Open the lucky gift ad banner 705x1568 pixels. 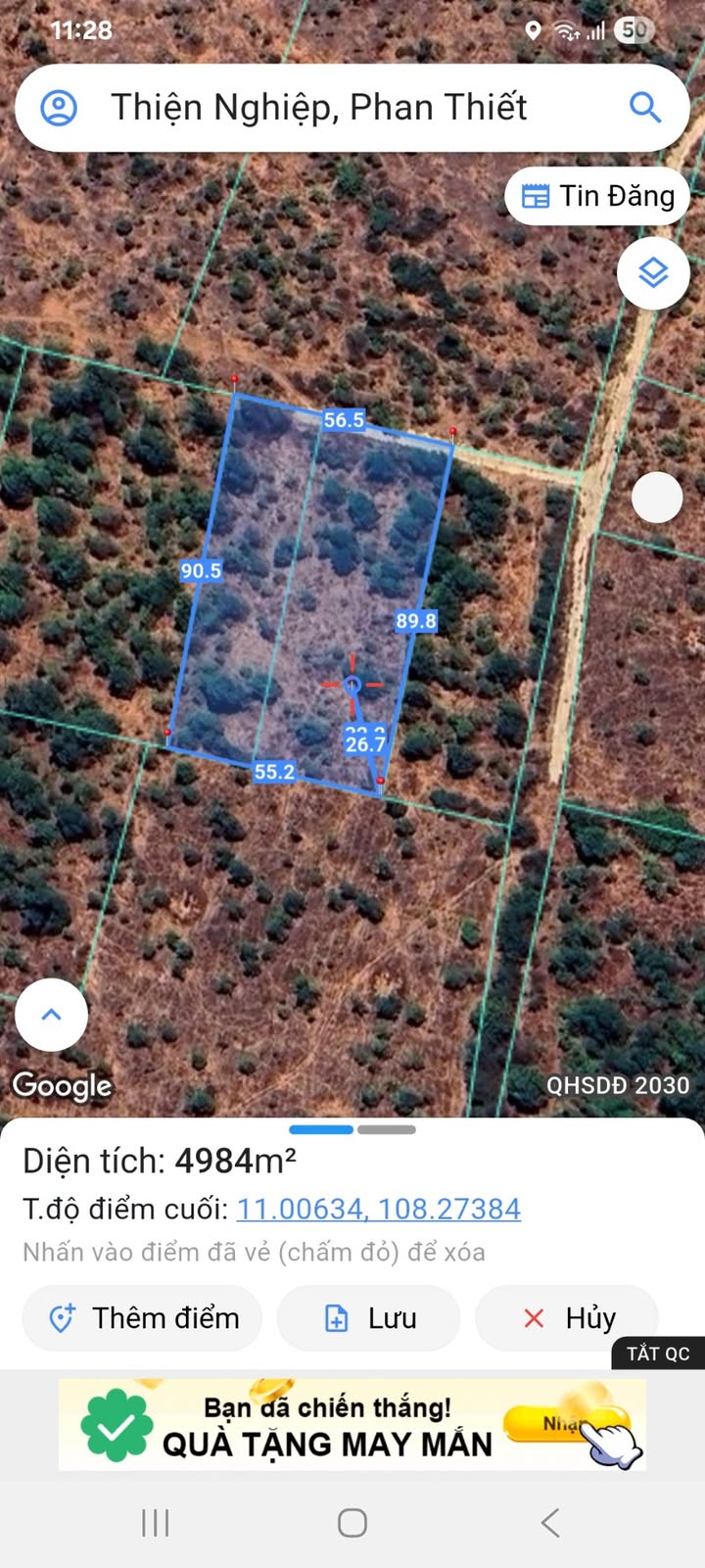[x=352, y=1425]
